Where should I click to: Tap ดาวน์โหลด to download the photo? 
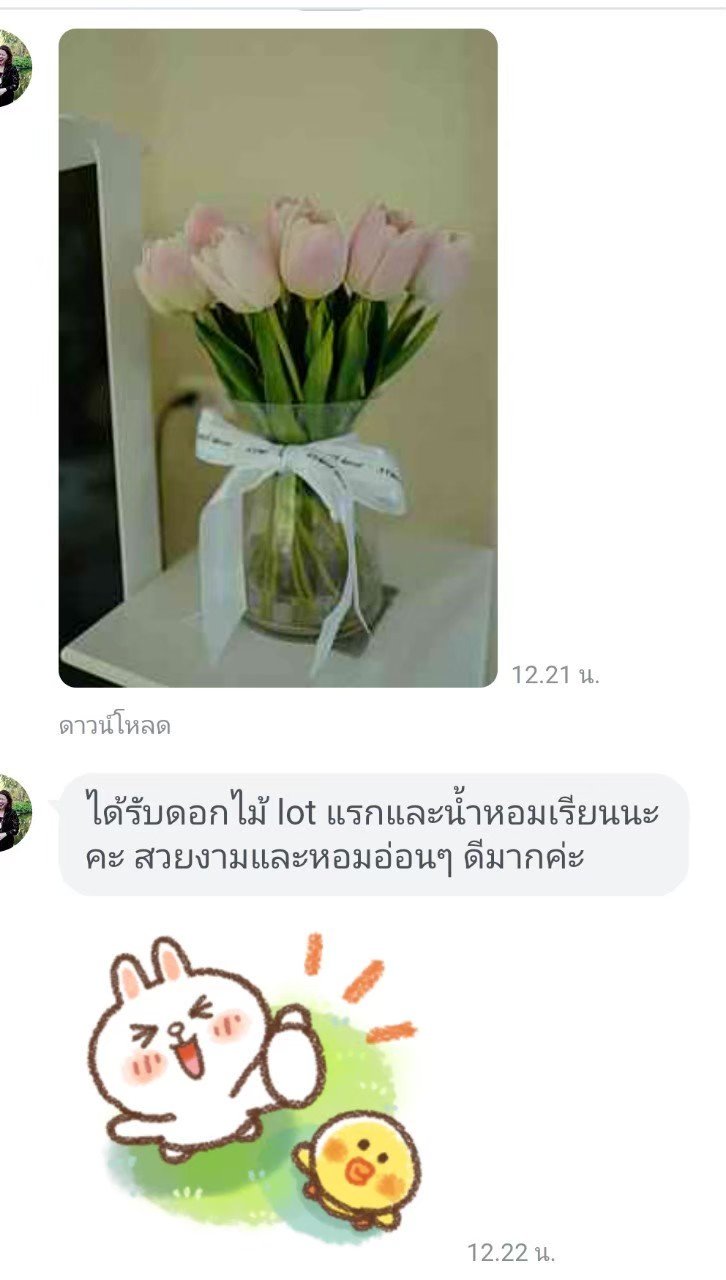pyautogui.click(x=114, y=726)
